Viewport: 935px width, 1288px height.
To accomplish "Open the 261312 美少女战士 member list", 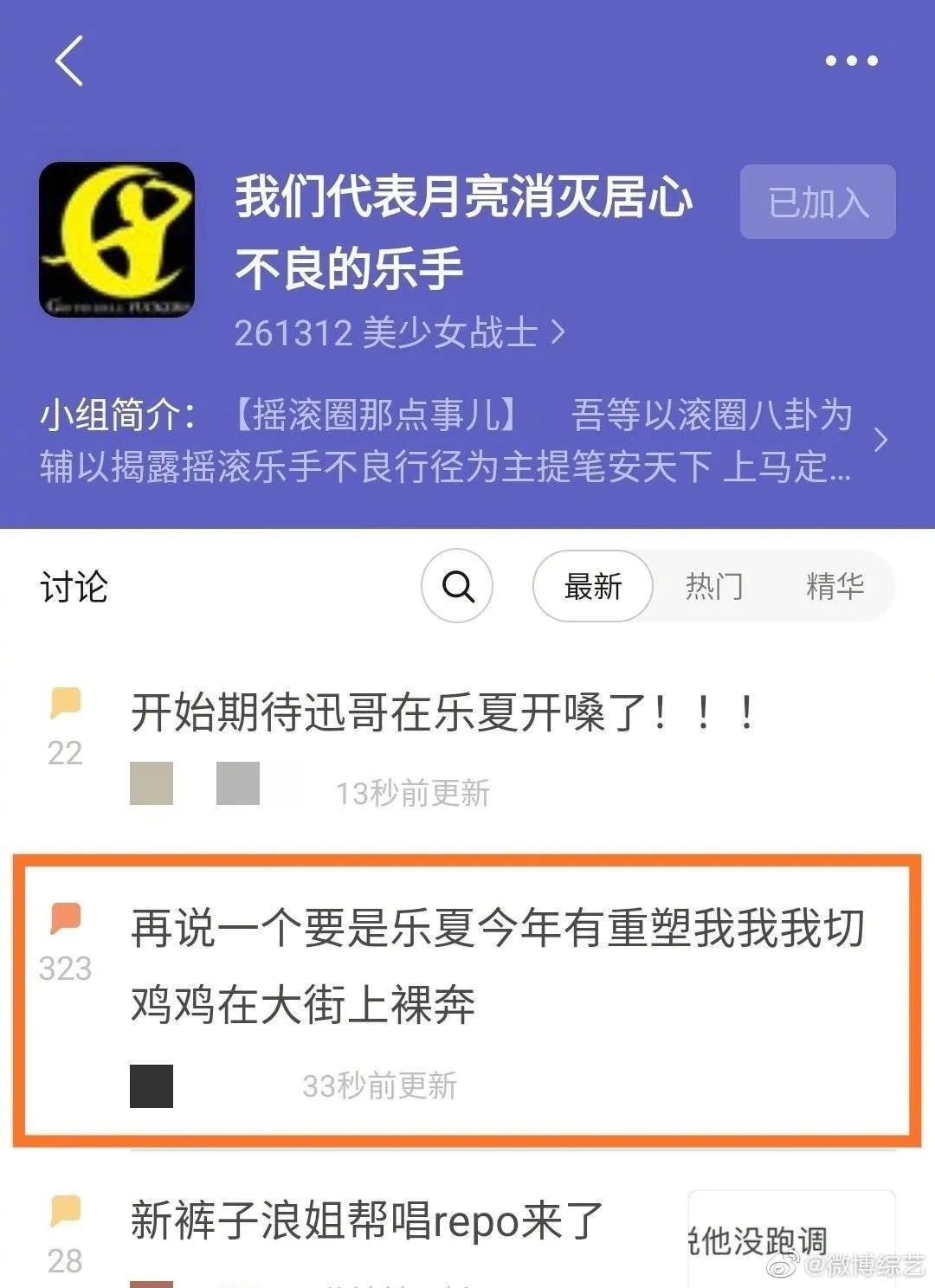I will 398,332.
